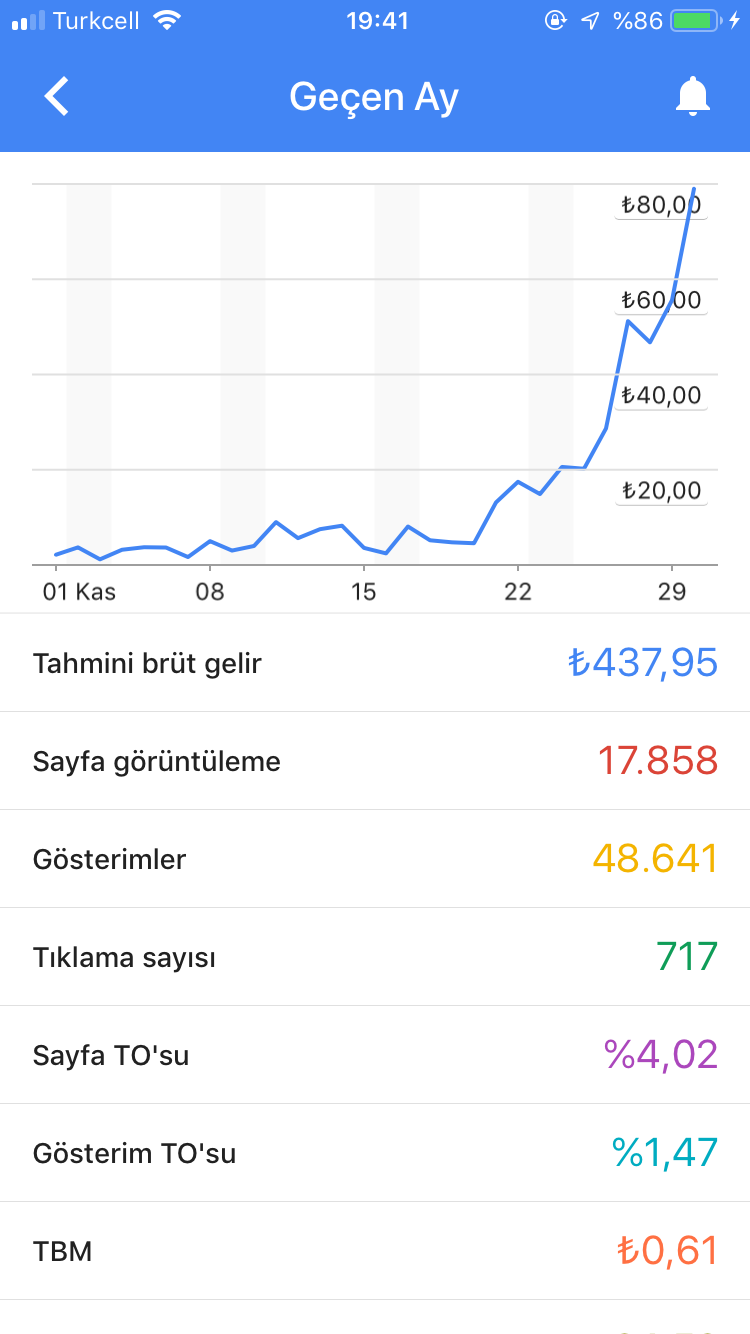The height and width of the screenshot is (1334, 750).
Task: Go back from Geçen Ay
Action: (x=57, y=97)
